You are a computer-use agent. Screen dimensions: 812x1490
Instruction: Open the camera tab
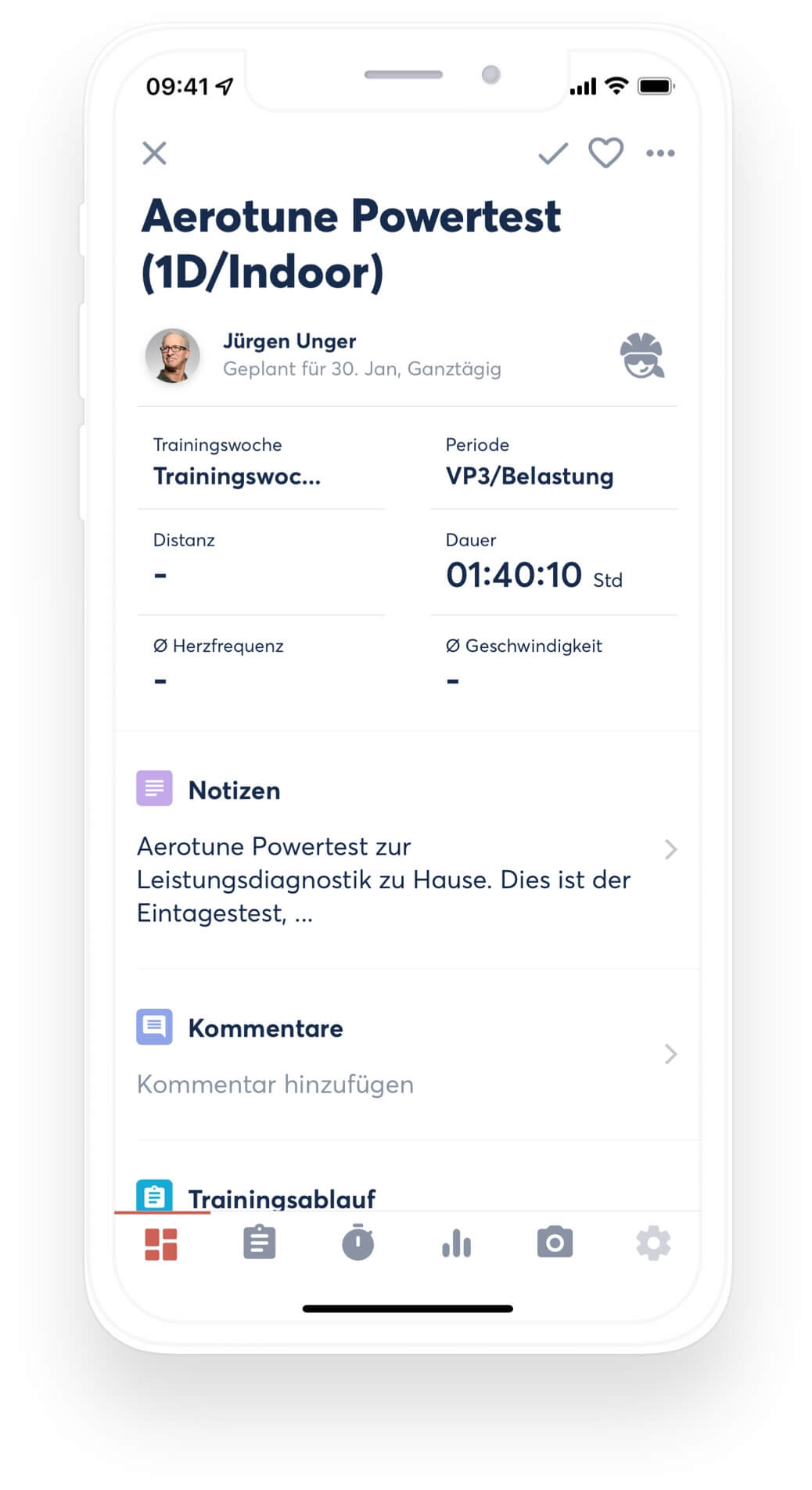(555, 1243)
